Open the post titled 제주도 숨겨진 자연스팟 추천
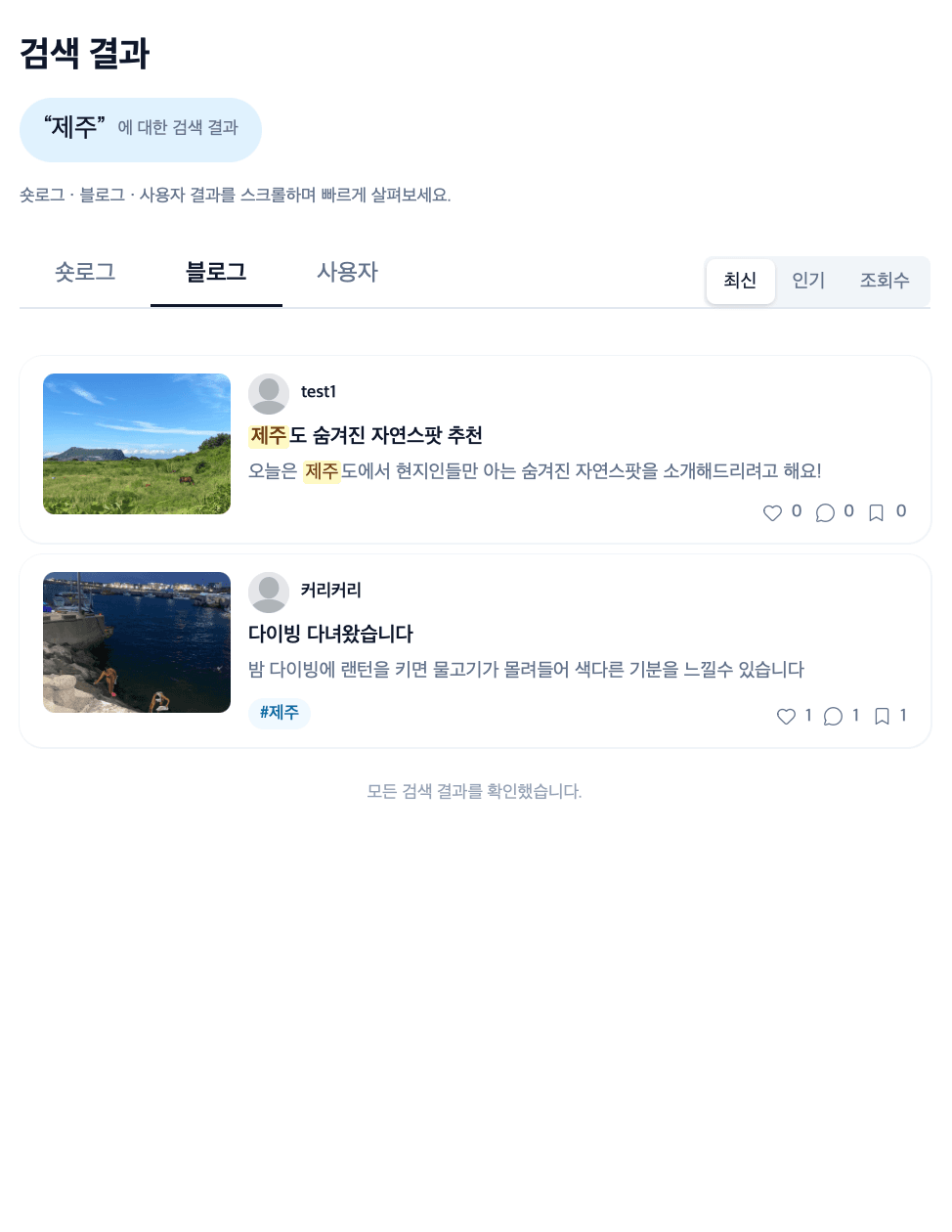 click(366, 436)
